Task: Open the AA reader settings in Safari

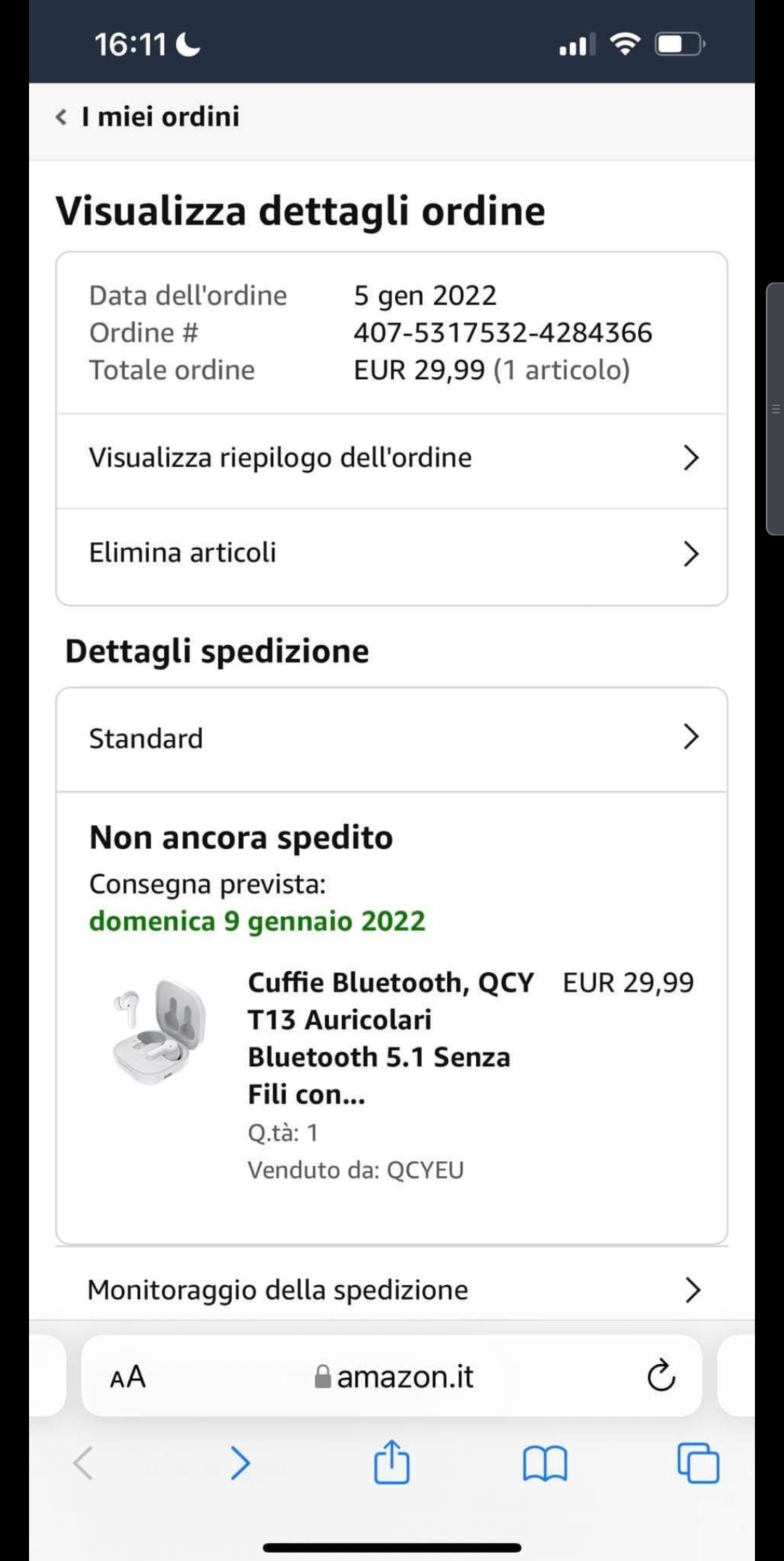Action: click(x=128, y=1376)
